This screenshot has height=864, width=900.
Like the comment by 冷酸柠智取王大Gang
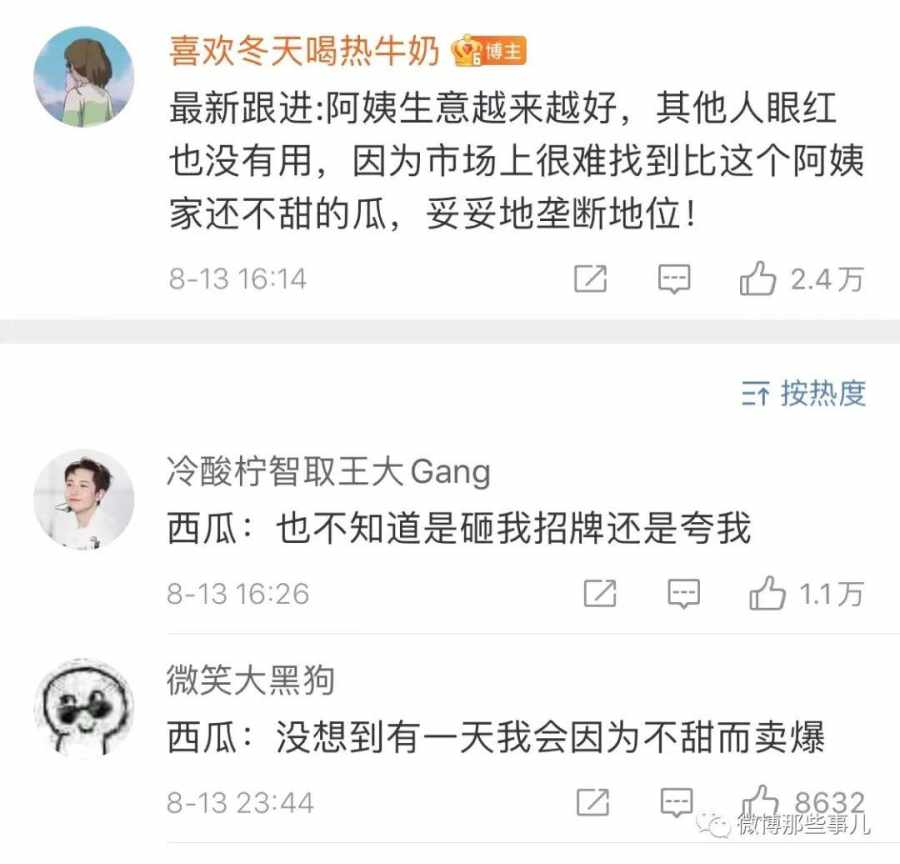[x=767, y=595]
